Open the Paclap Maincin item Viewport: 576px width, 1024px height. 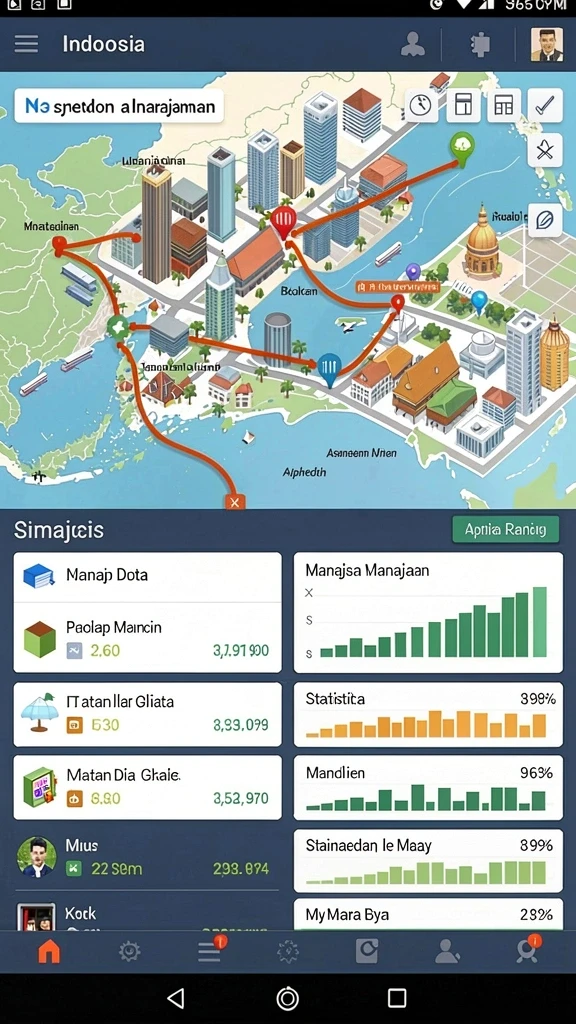(148, 637)
